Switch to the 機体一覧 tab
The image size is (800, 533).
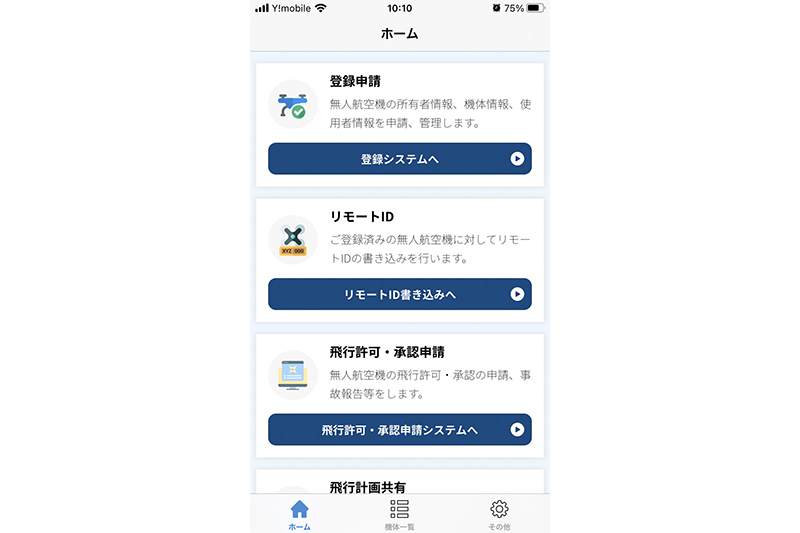pos(399,514)
